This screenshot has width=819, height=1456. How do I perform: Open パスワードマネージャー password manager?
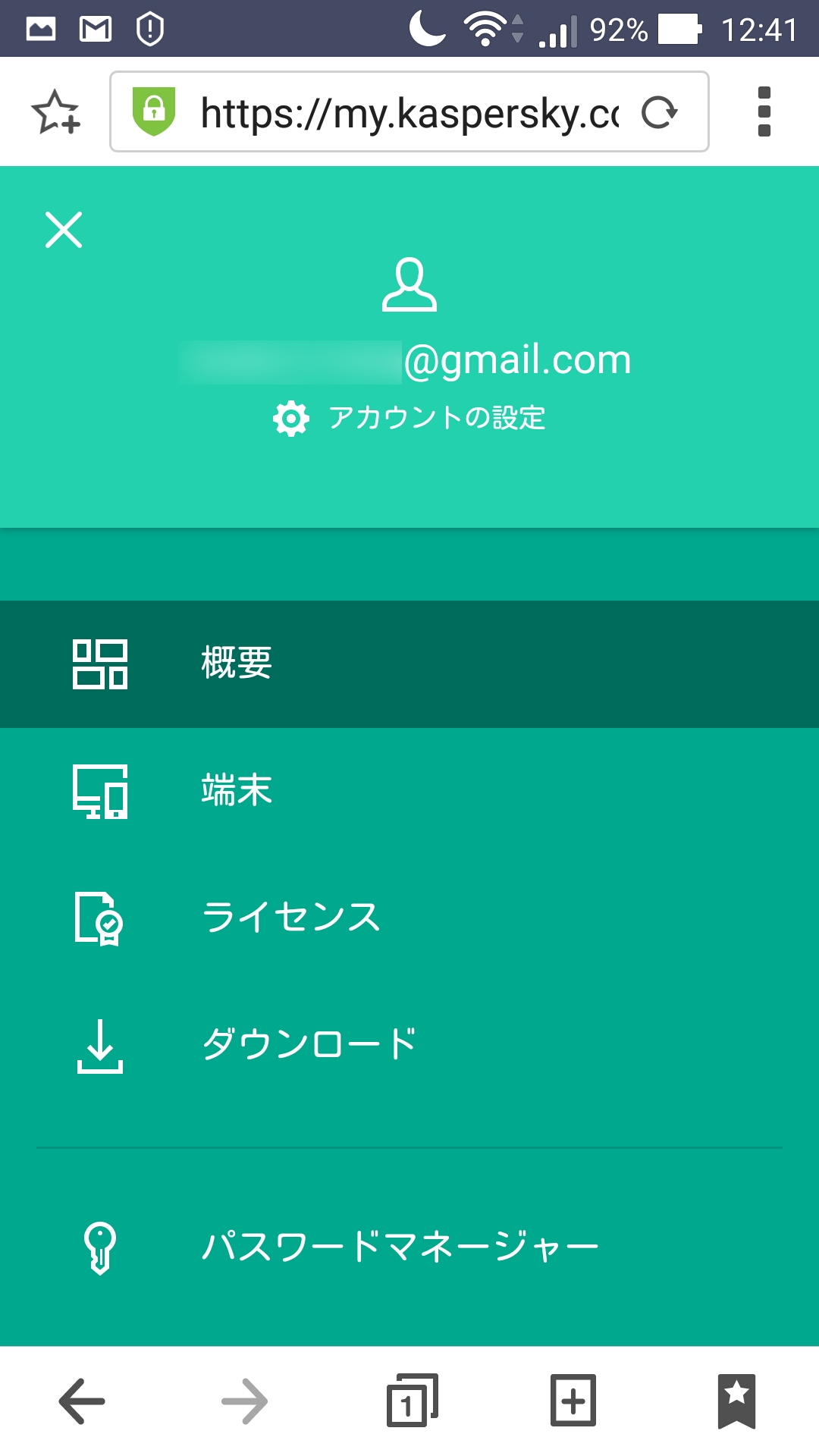(x=409, y=1247)
